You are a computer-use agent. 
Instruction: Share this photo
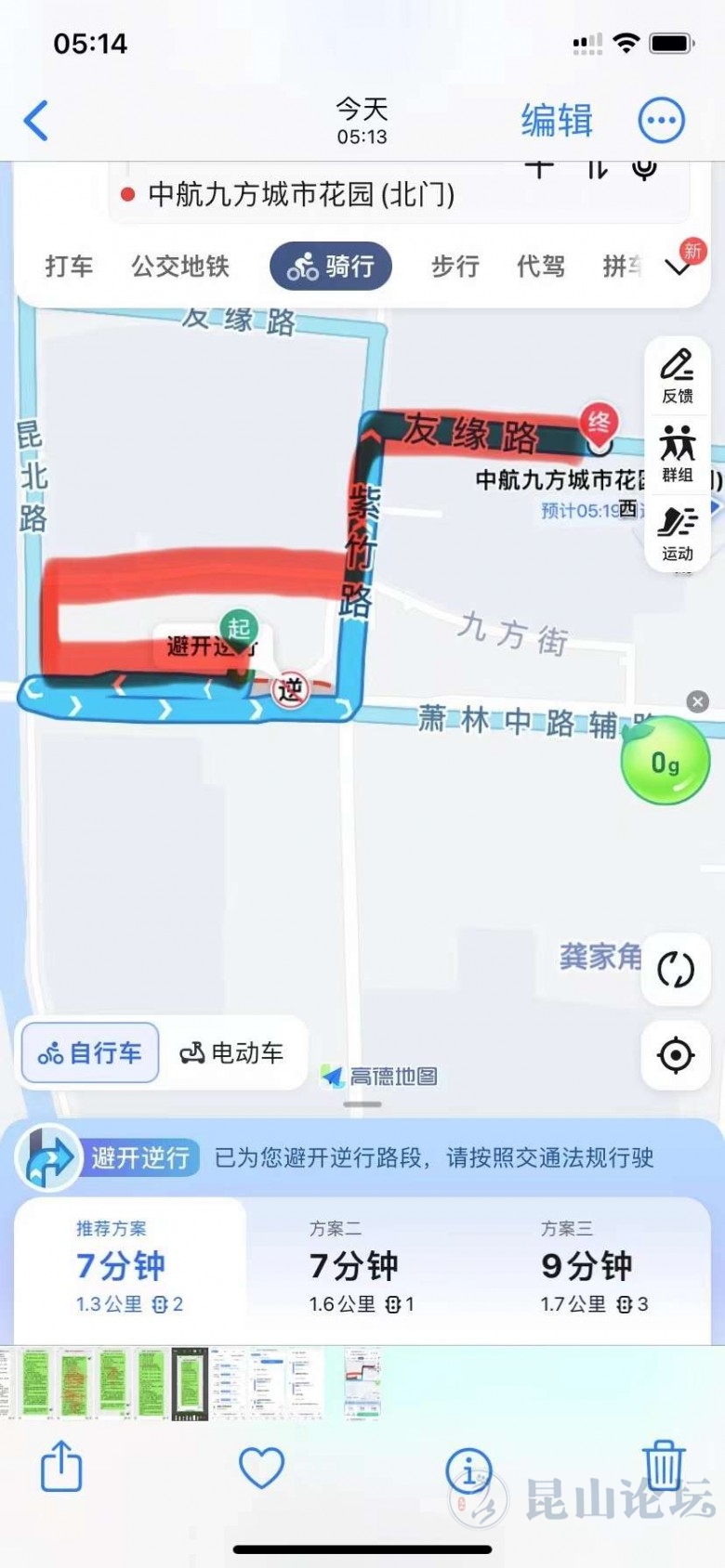click(x=61, y=1466)
